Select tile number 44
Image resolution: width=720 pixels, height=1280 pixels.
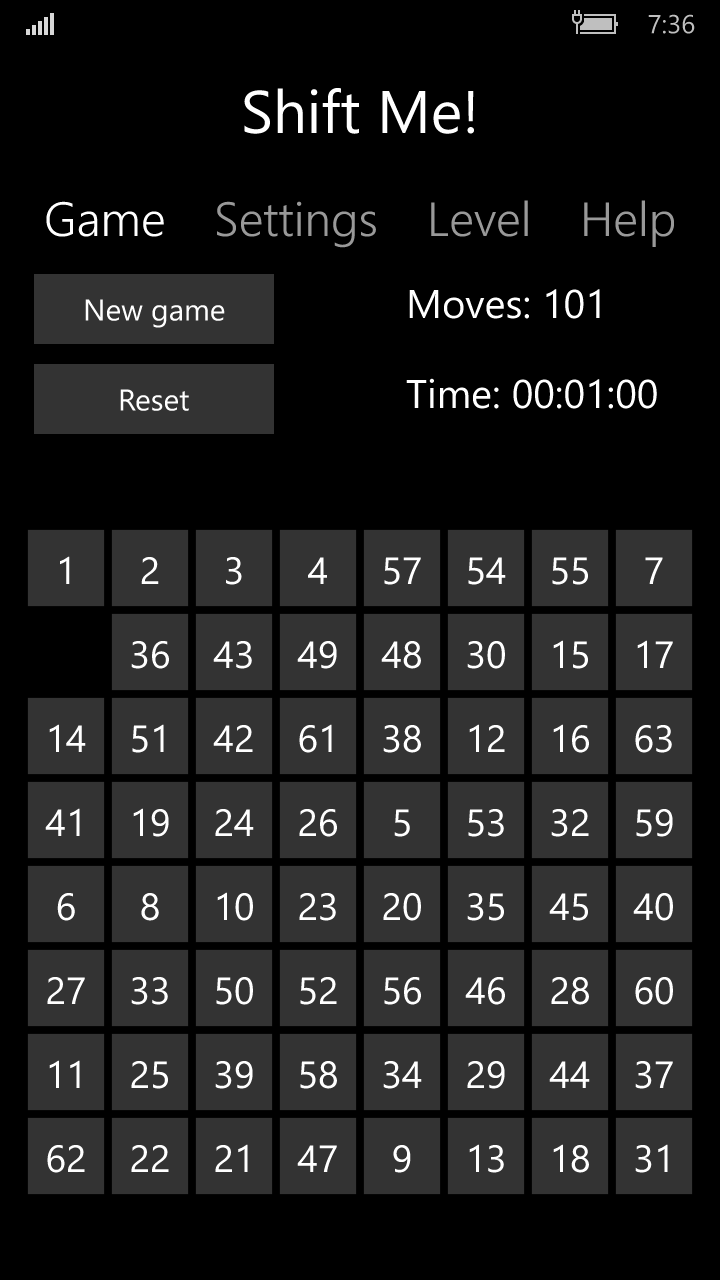pyautogui.click(x=570, y=1073)
